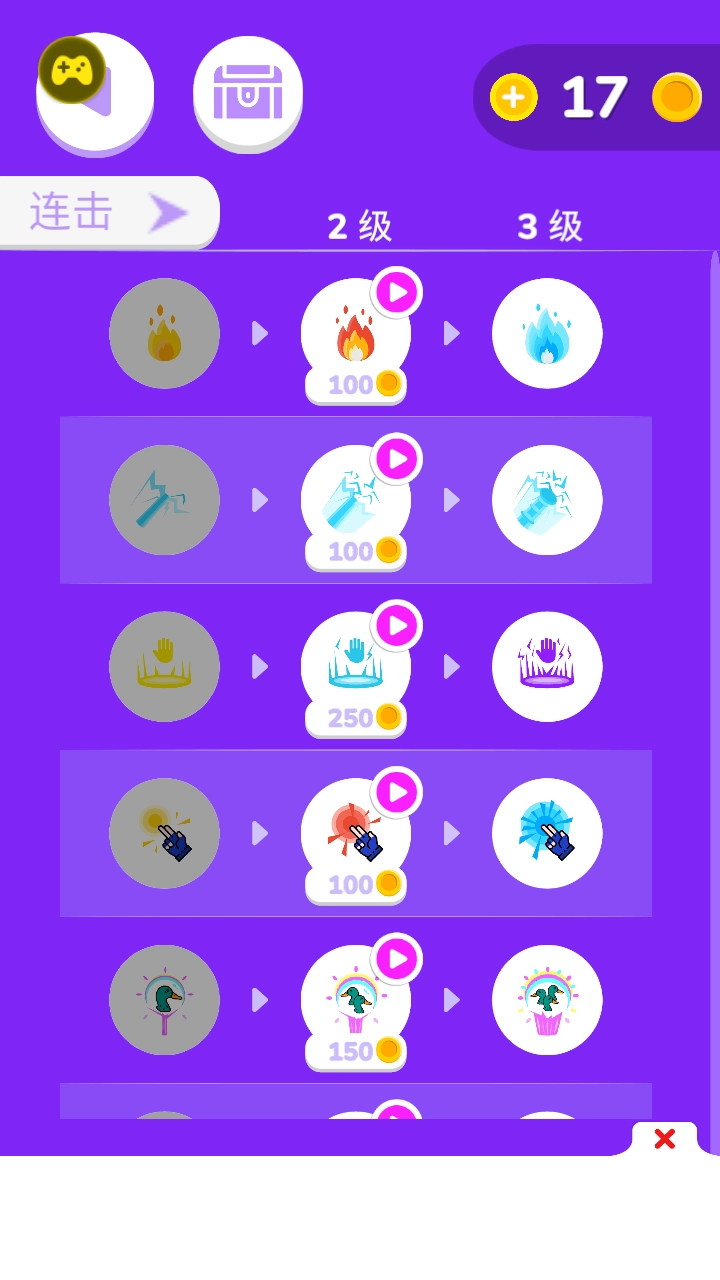The image size is (720, 1280).
Task: Preview level 2 fire effect video
Action: (x=397, y=293)
